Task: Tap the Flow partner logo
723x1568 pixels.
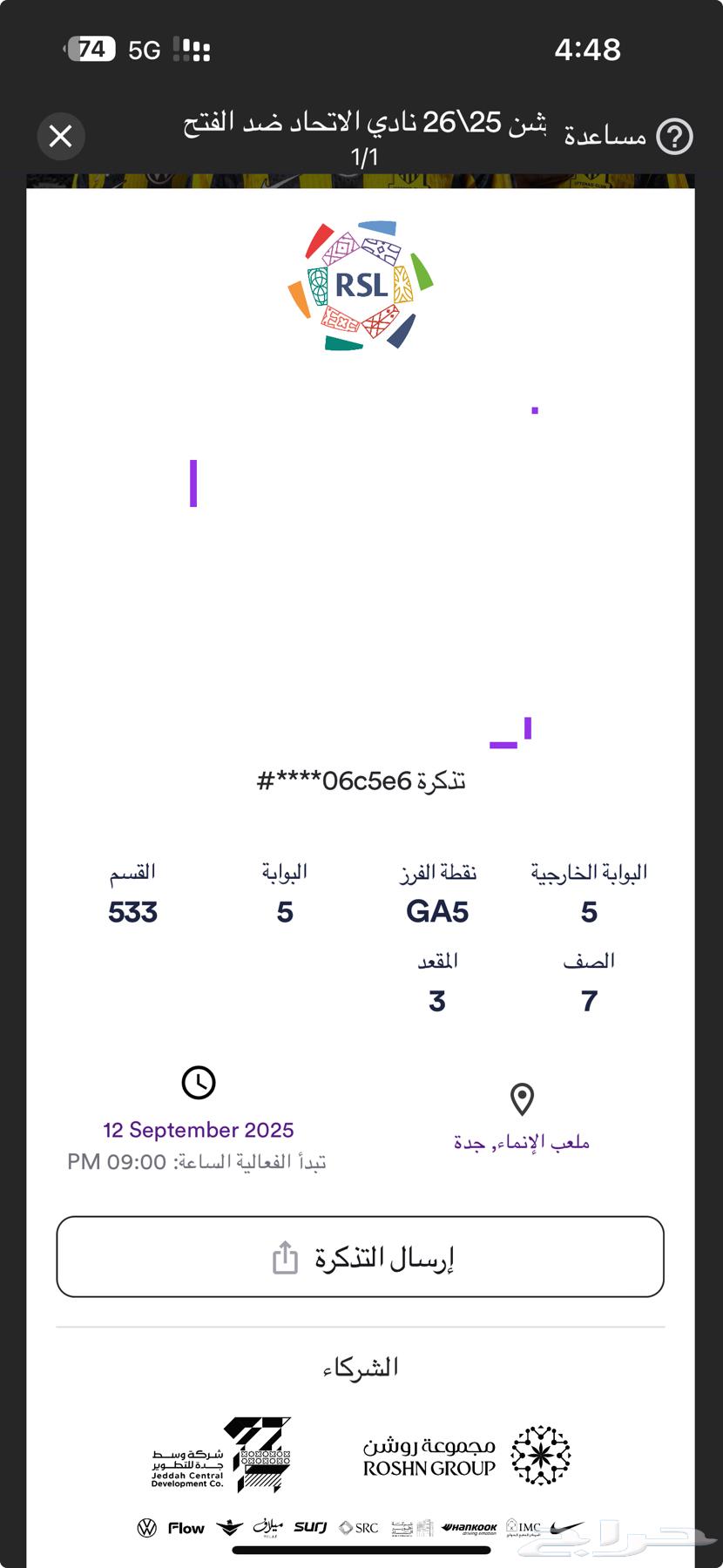Action: point(186,1529)
